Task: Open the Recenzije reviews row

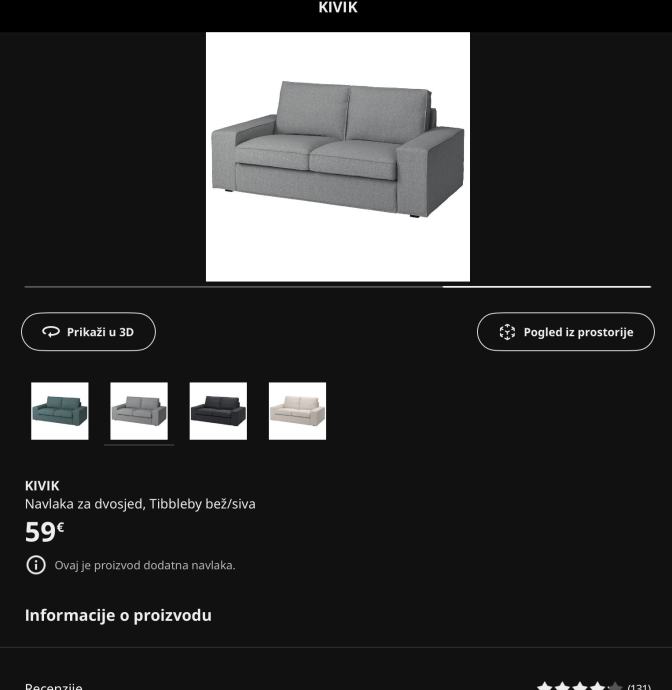Action: 336,685
